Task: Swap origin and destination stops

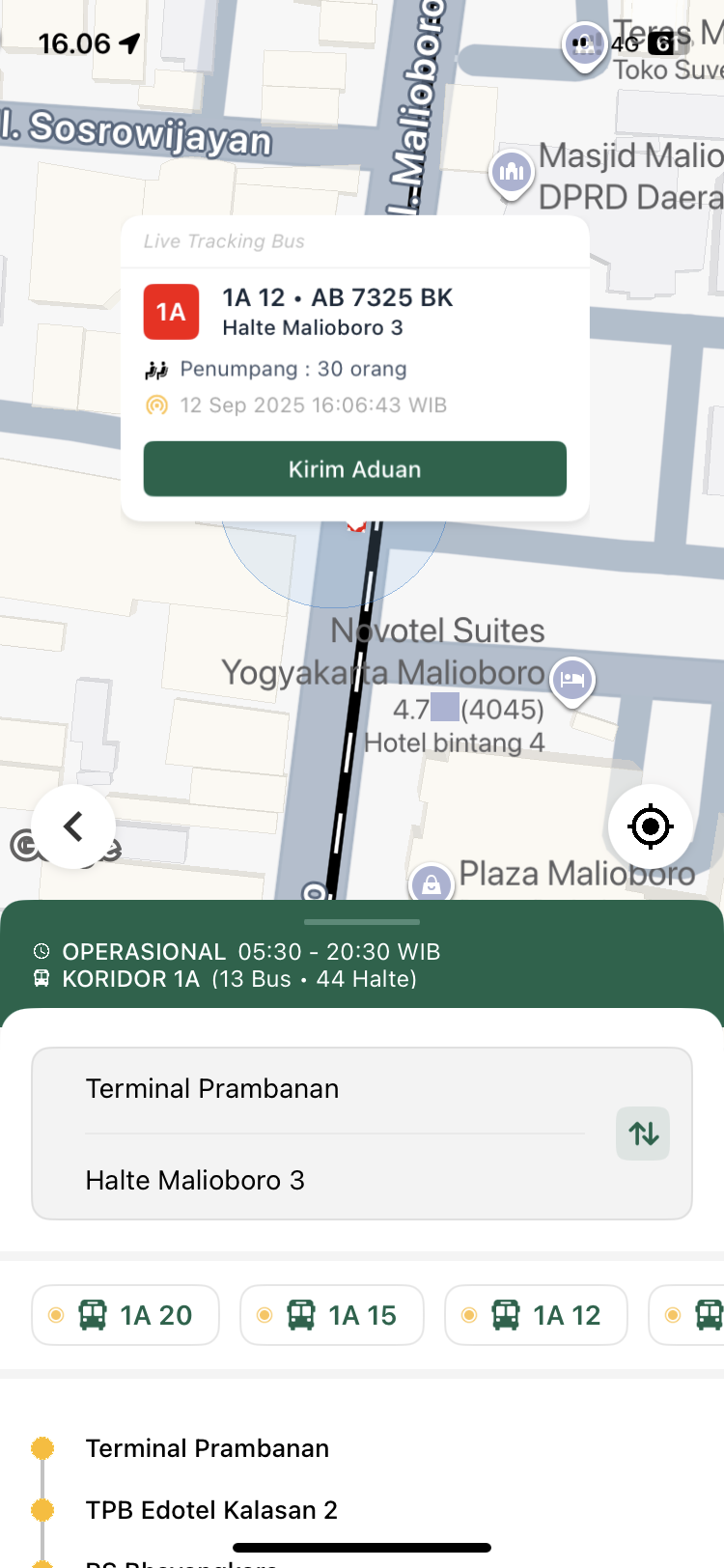Action: [x=643, y=1134]
